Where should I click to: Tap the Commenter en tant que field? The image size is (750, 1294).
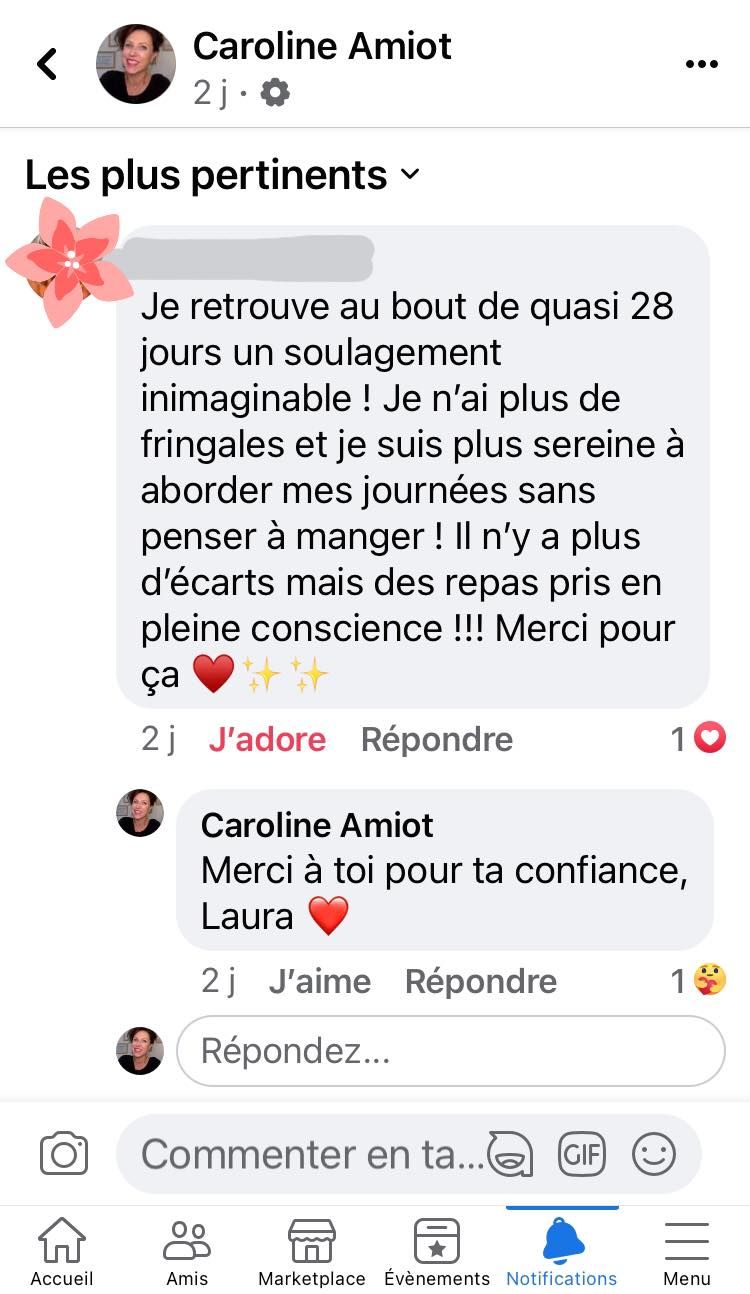pos(310,1155)
